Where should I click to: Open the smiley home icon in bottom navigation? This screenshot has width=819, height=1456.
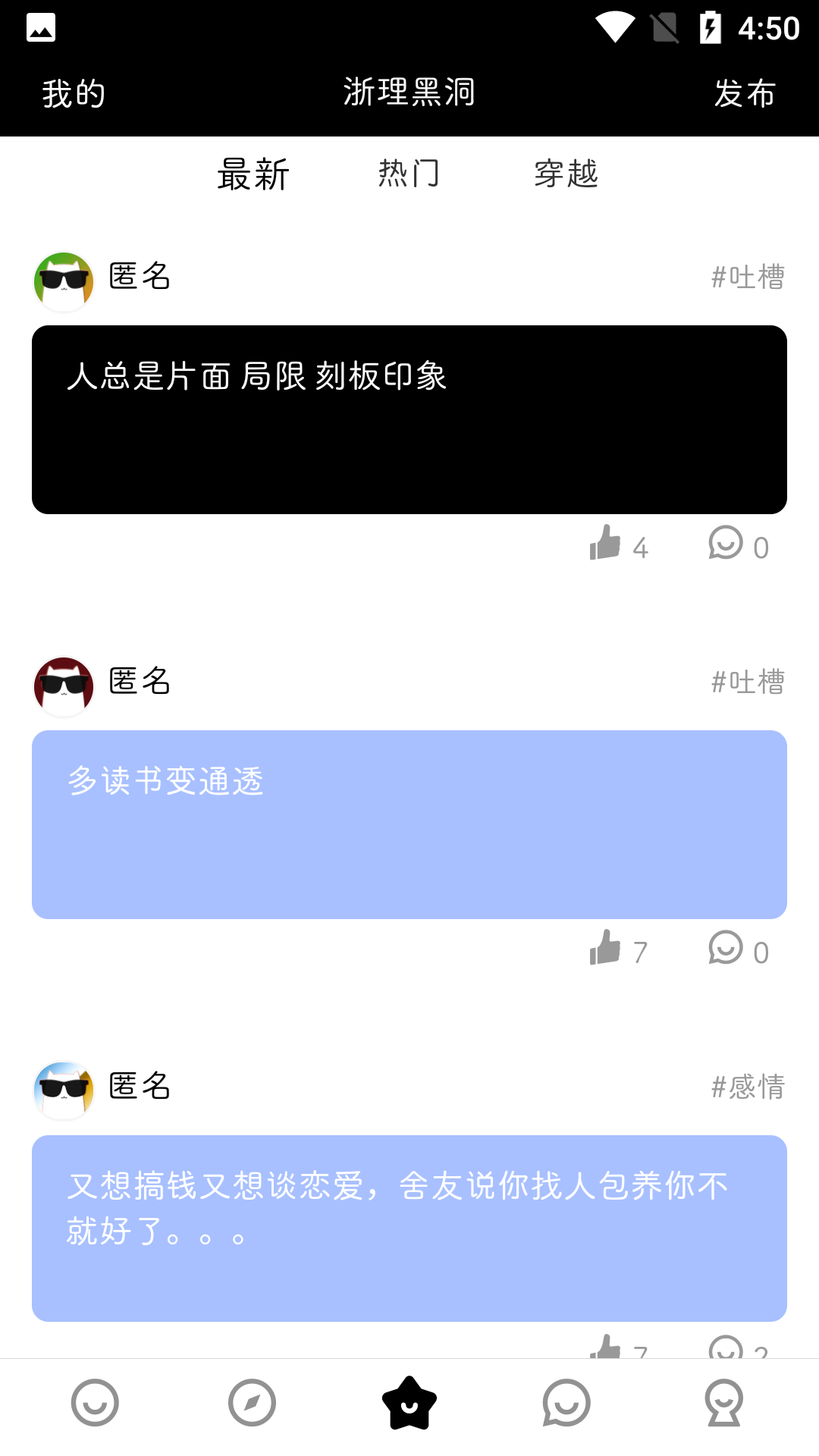(x=94, y=1402)
